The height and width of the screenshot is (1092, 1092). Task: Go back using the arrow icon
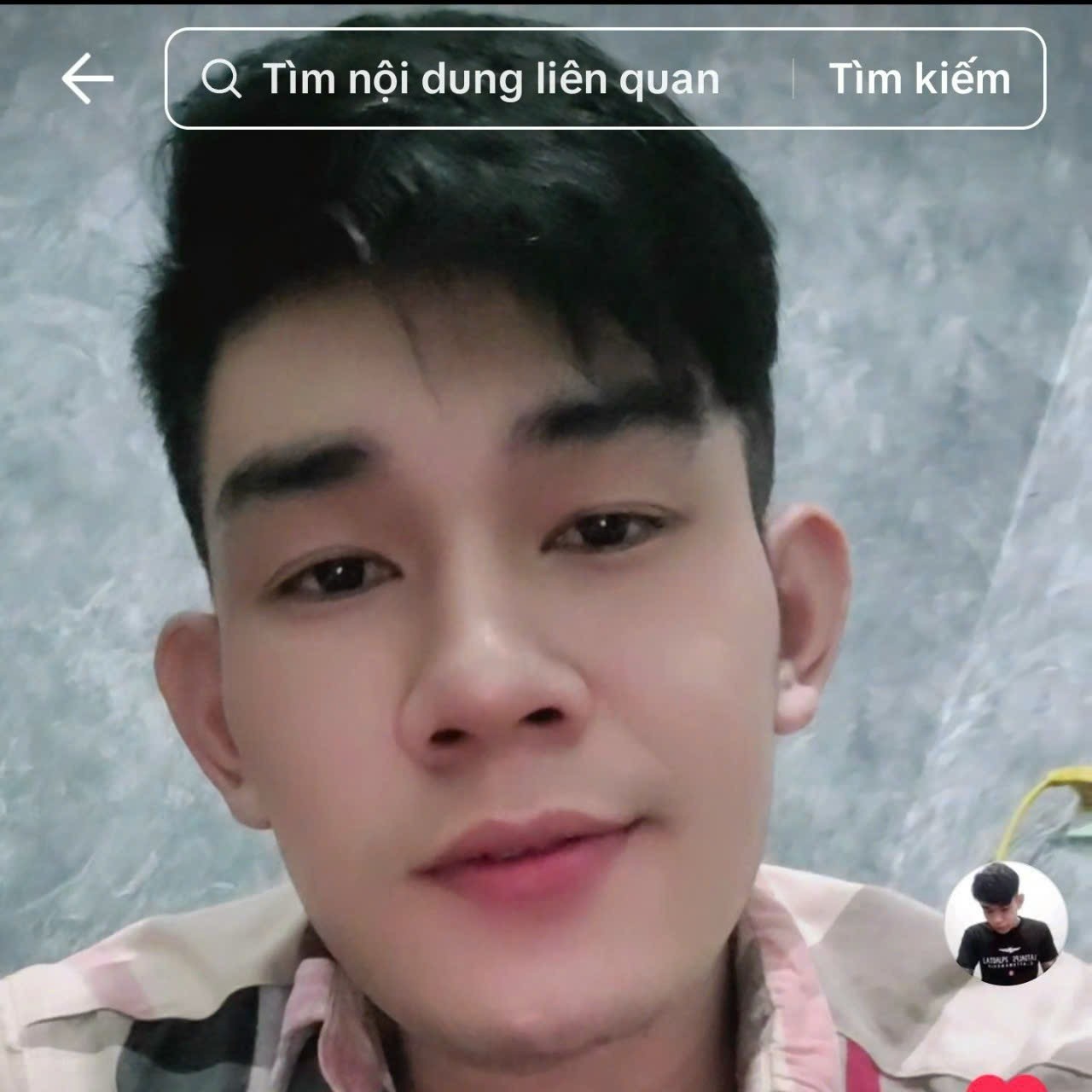pos(87,78)
